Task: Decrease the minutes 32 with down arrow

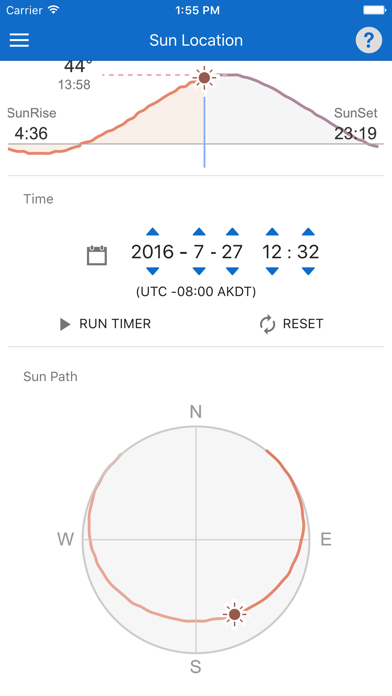Action: click(308, 271)
